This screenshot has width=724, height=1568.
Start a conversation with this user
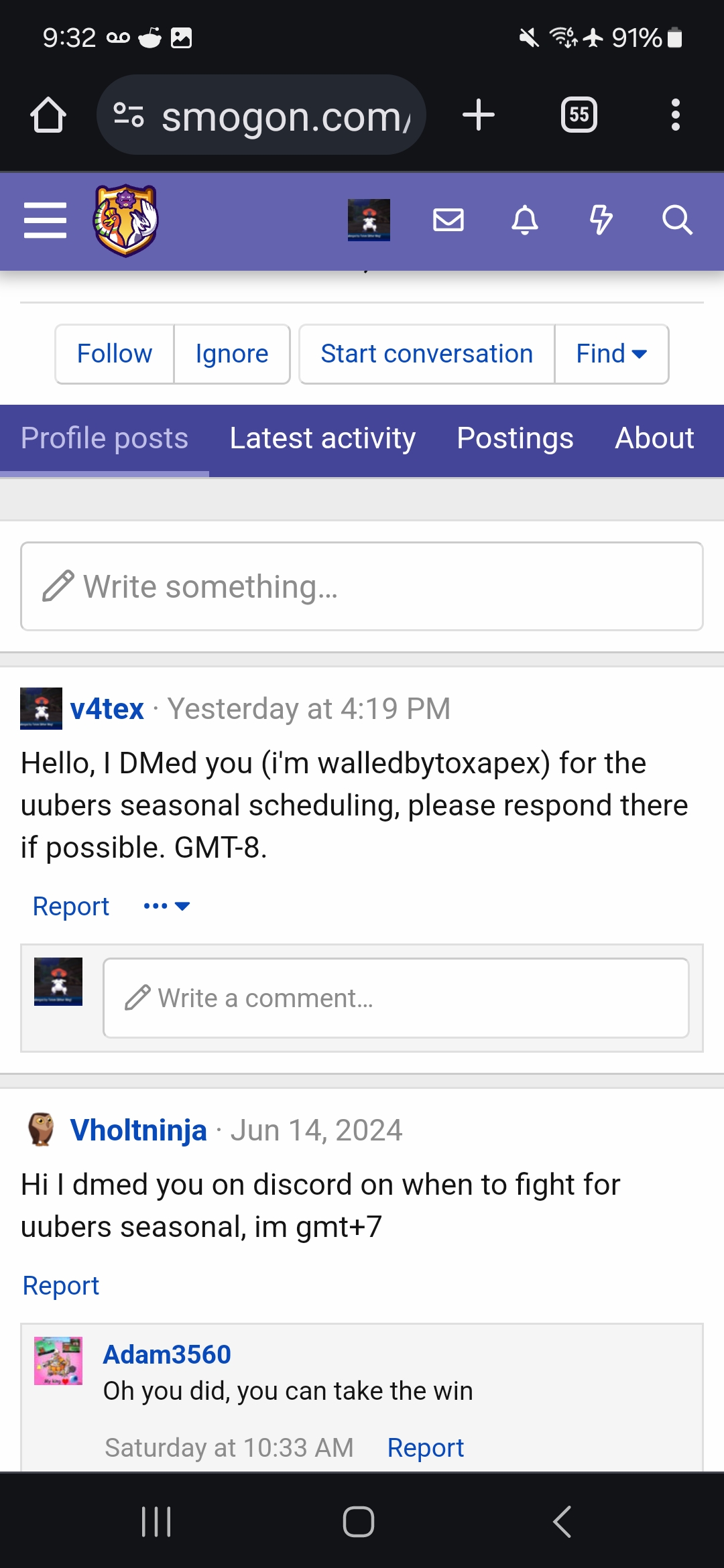(x=427, y=354)
